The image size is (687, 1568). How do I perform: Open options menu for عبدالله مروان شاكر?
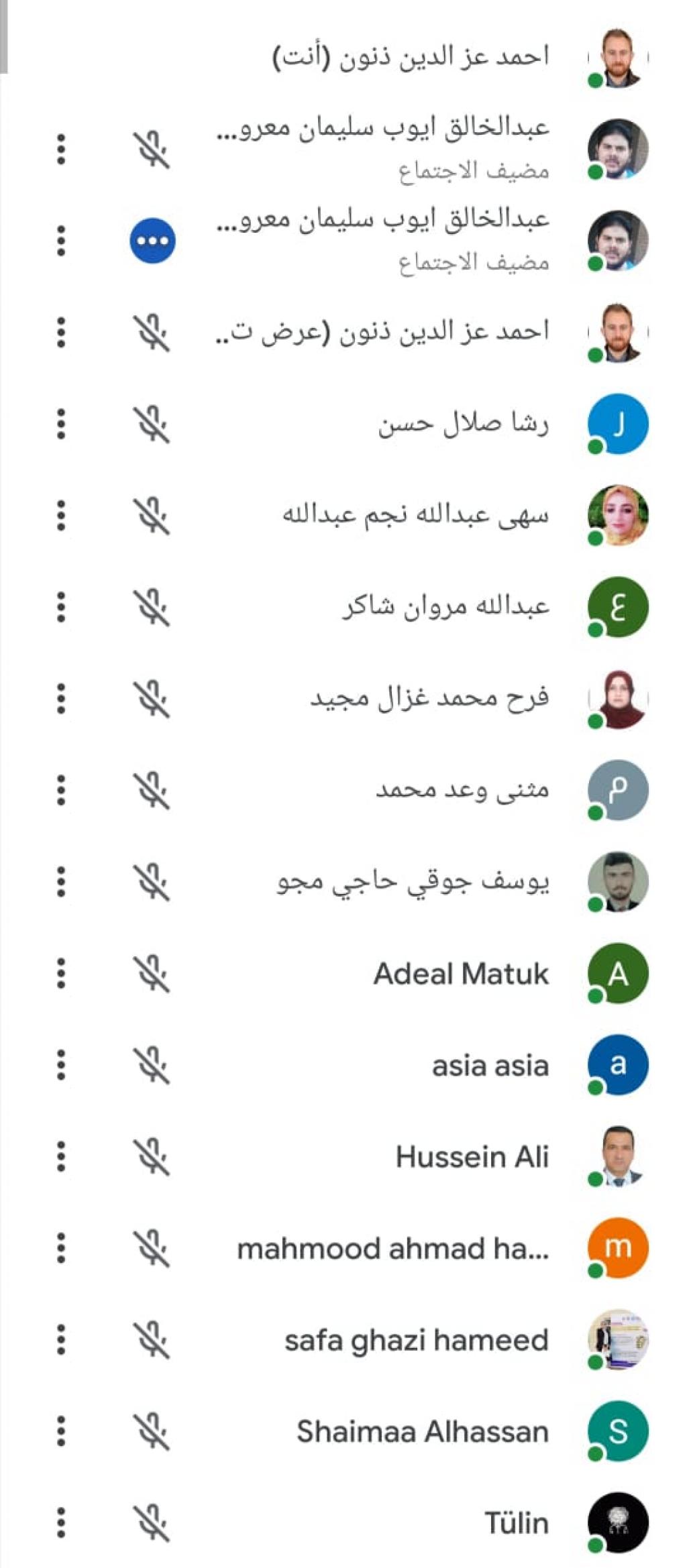tap(61, 607)
